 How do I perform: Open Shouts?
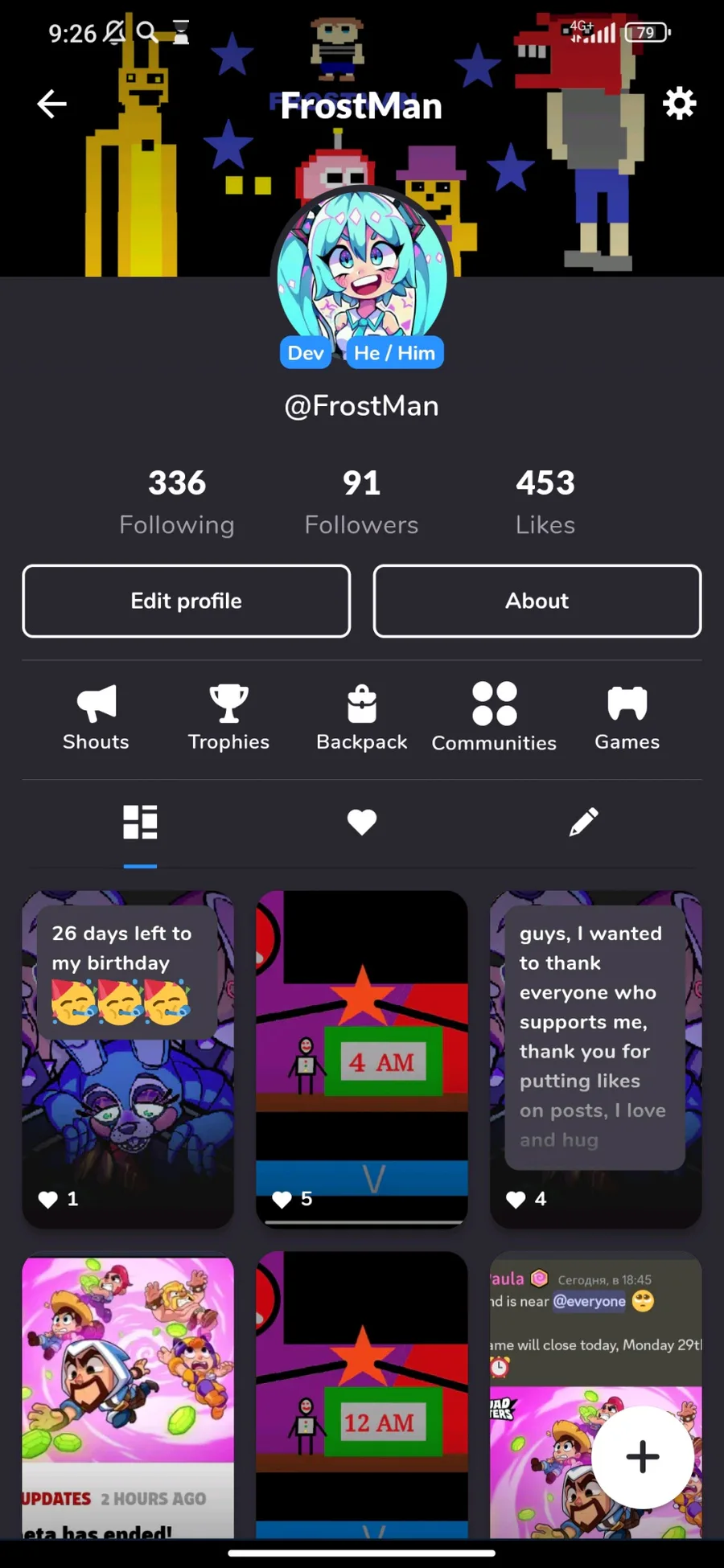(x=96, y=717)
